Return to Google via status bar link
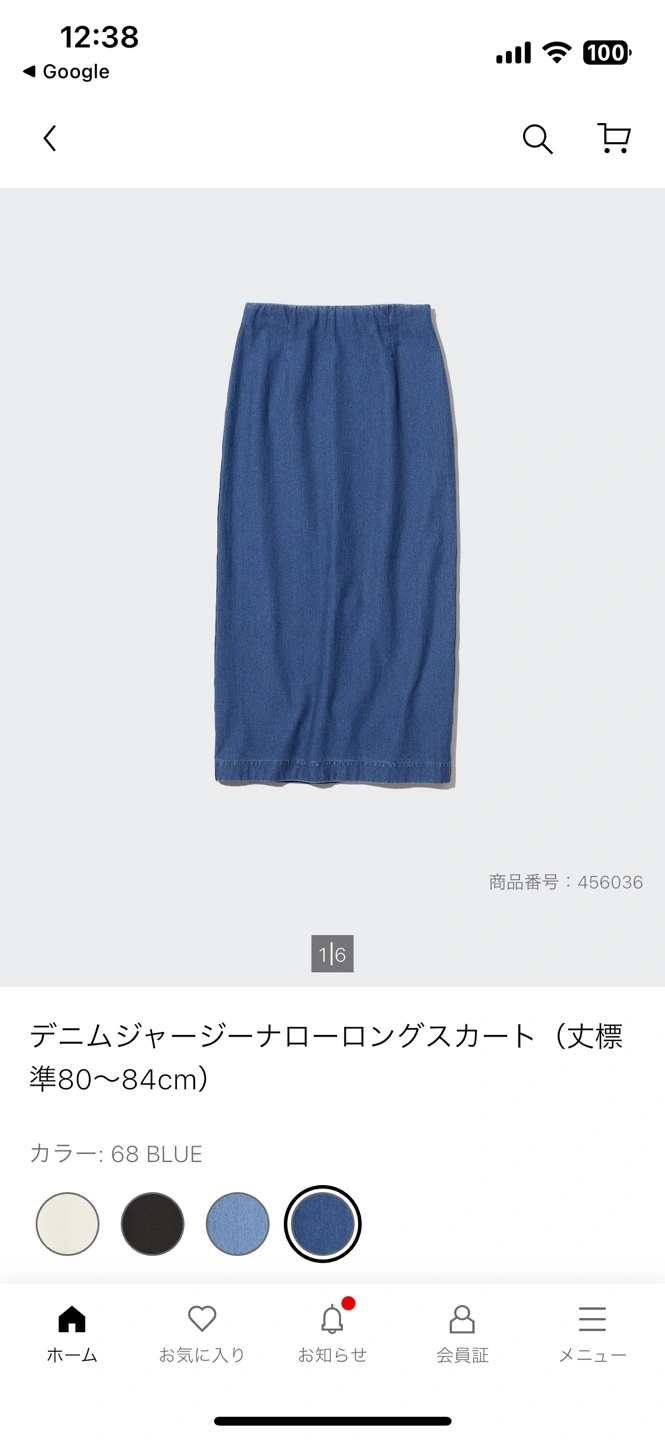This screenshot has height=1440, width=665. [66, 72]
